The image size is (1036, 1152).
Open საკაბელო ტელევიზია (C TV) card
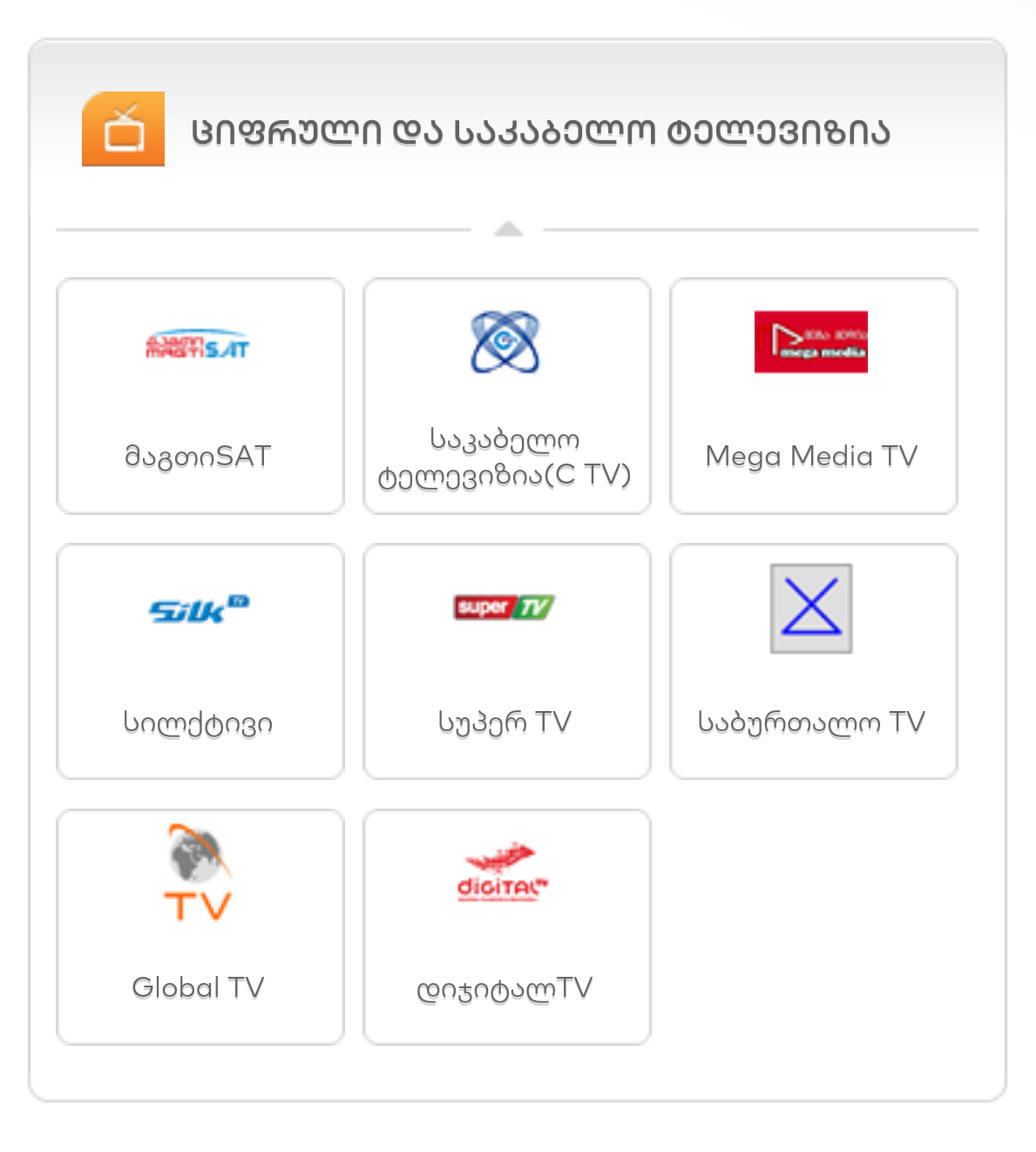click(507, 396)
